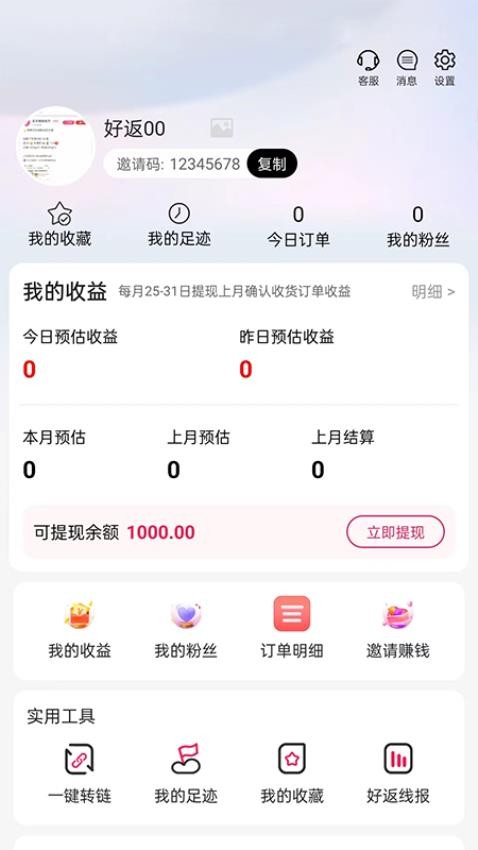478x850 pixels.
Task: Open the 消息 messages icon
Action: [406, 68]
